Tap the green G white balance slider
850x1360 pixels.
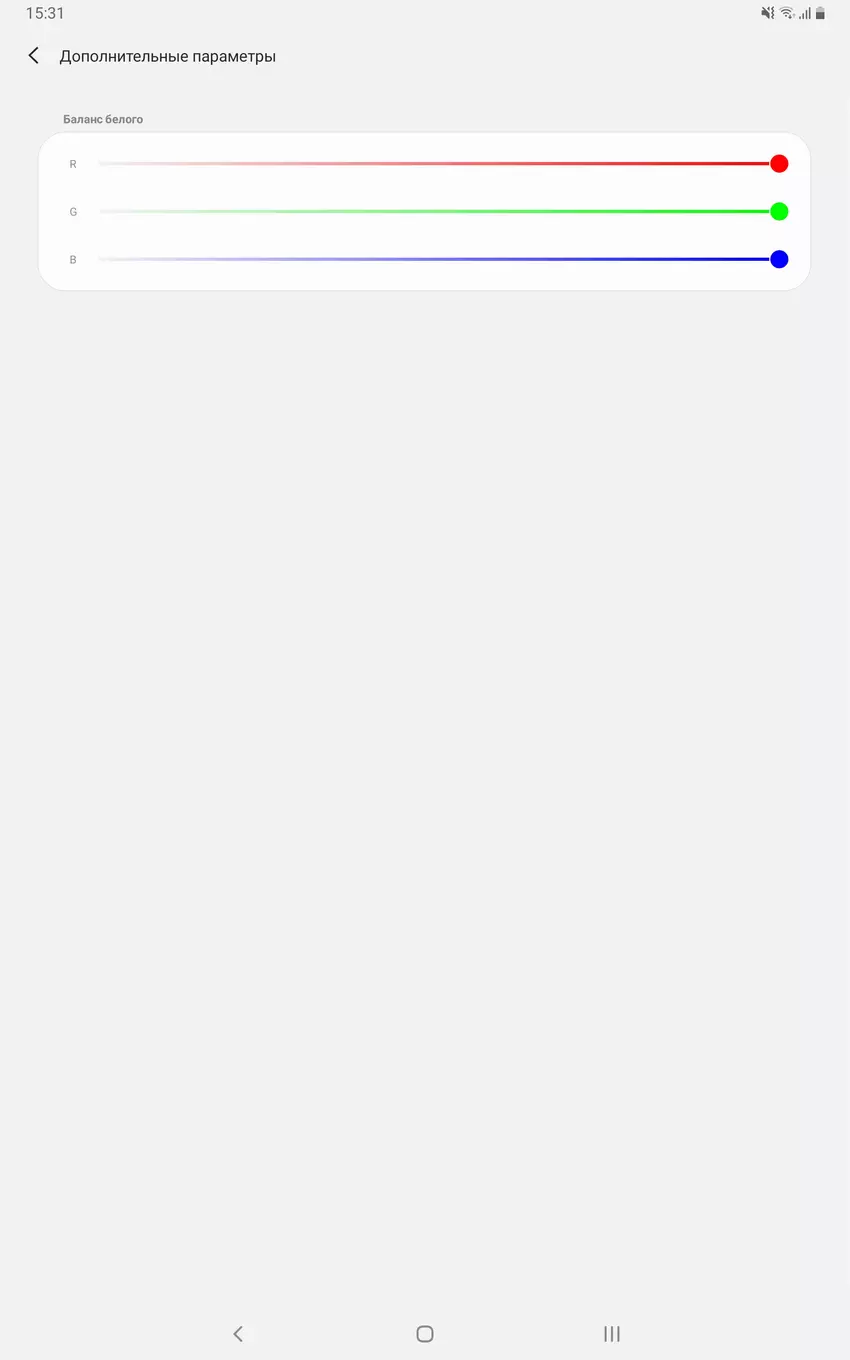coord(440,212)
